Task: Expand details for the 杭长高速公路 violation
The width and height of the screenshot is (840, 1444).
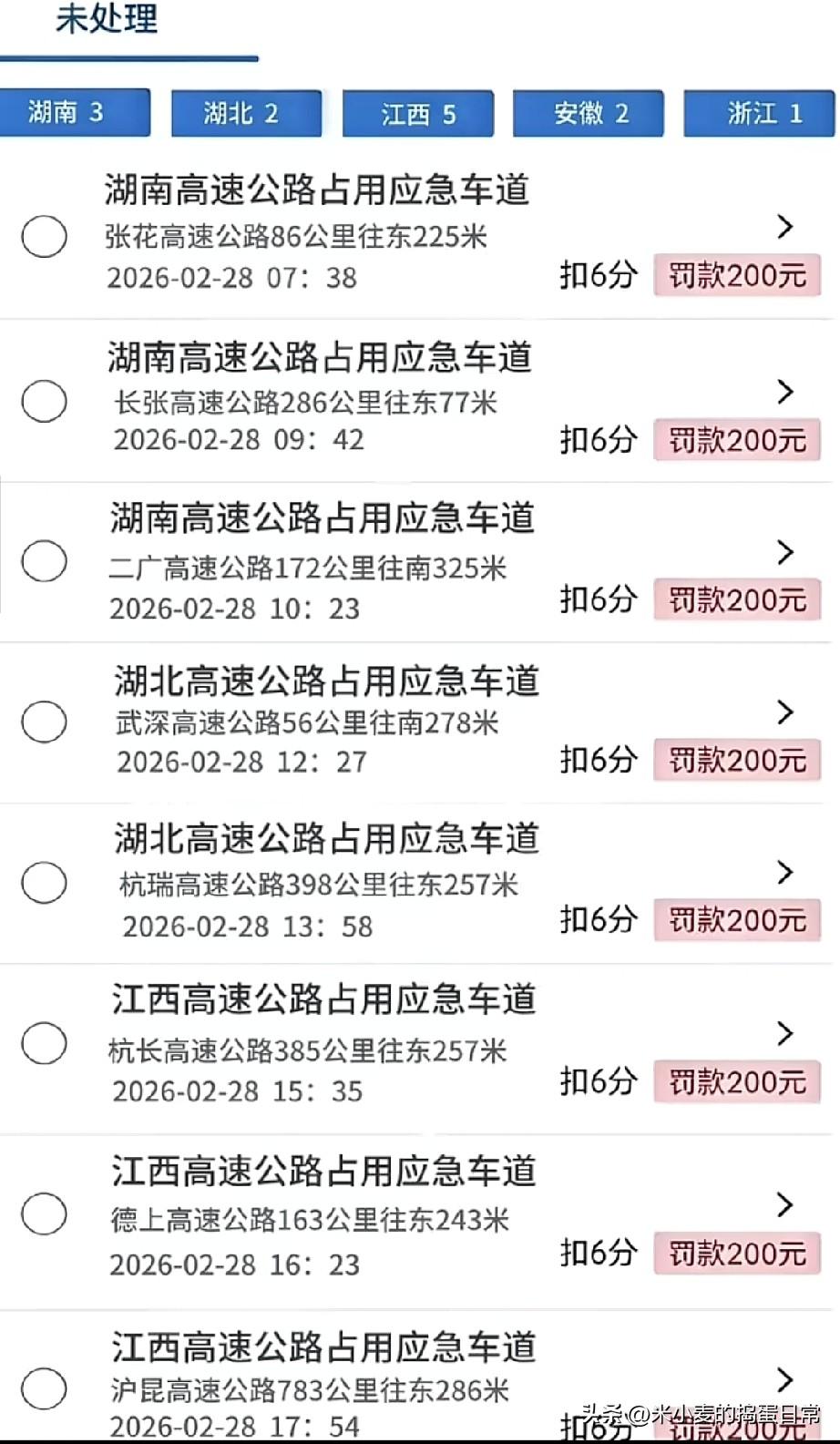Action: pyautogui.click(x=785, y=1033)
